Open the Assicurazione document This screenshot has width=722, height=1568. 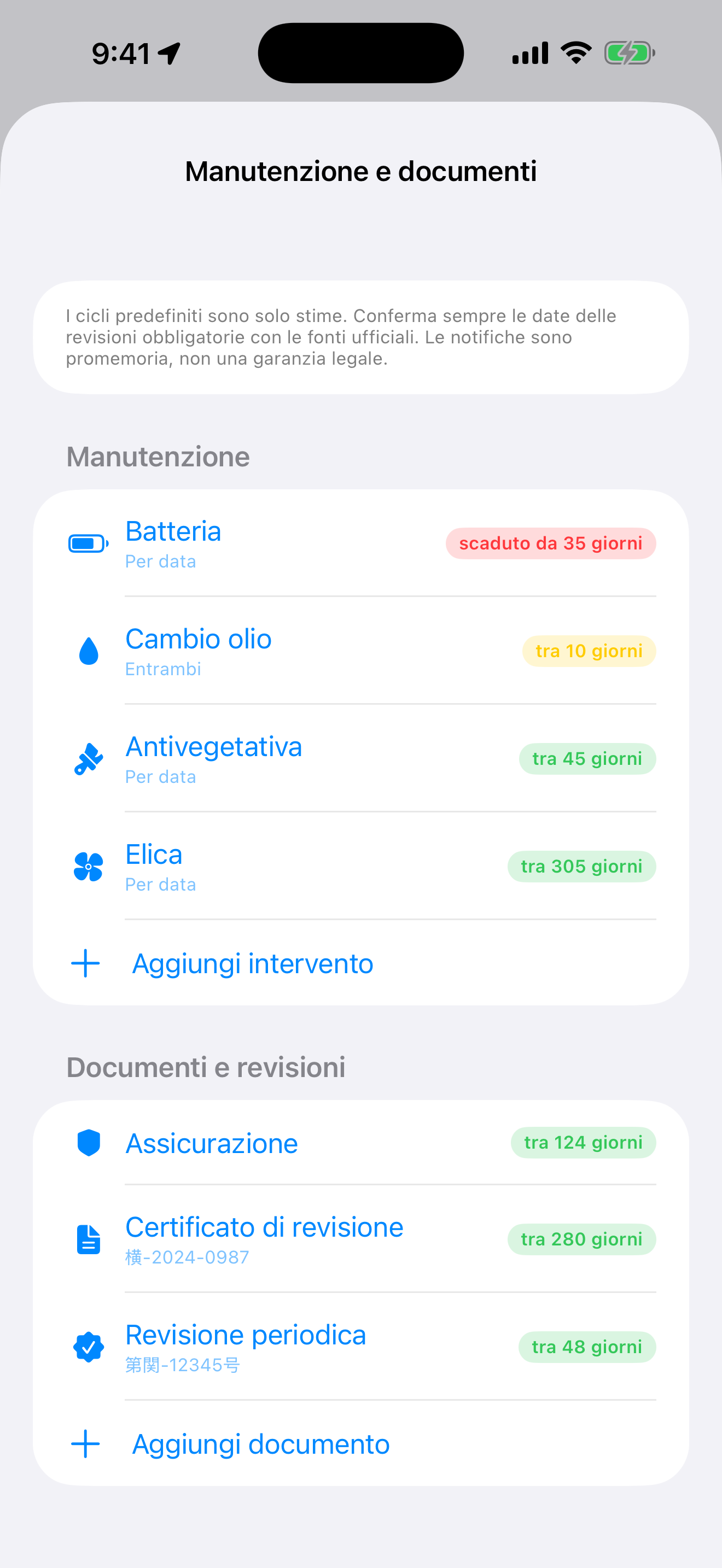pyautogui.click(x=361, y=1143)
